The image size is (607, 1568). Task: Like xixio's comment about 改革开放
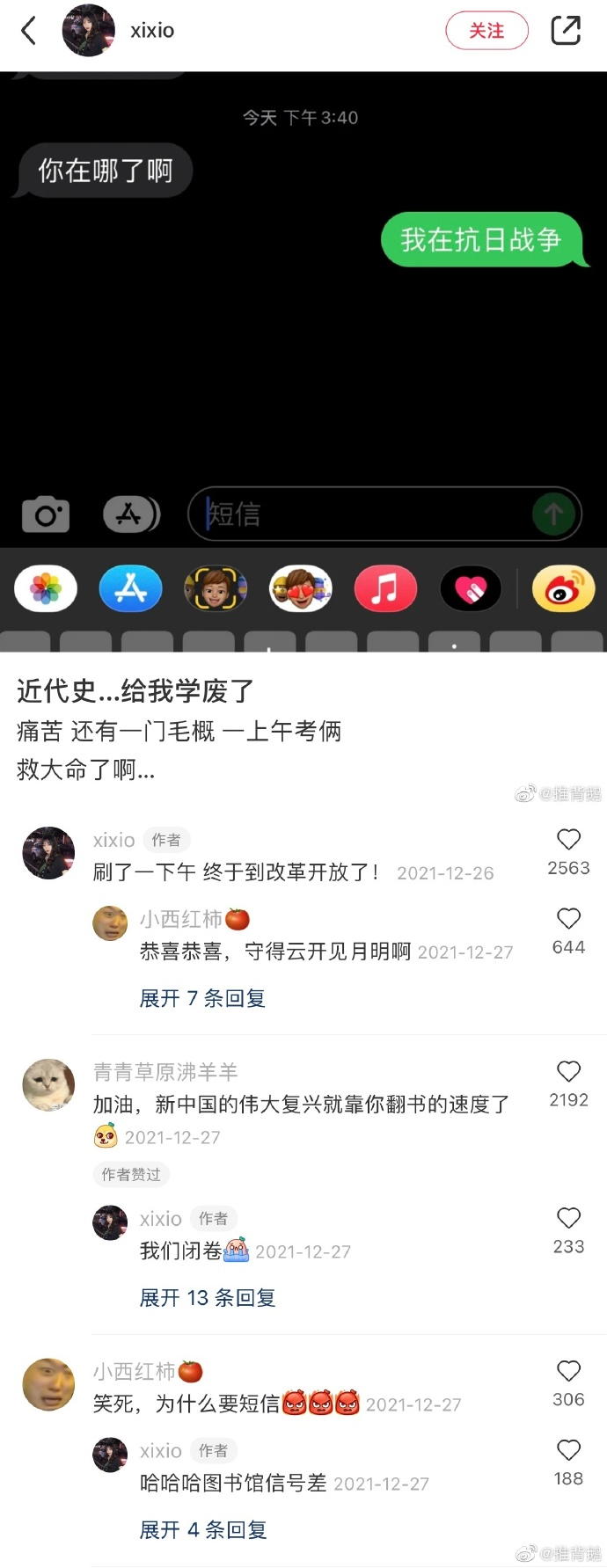pos(568,840)
